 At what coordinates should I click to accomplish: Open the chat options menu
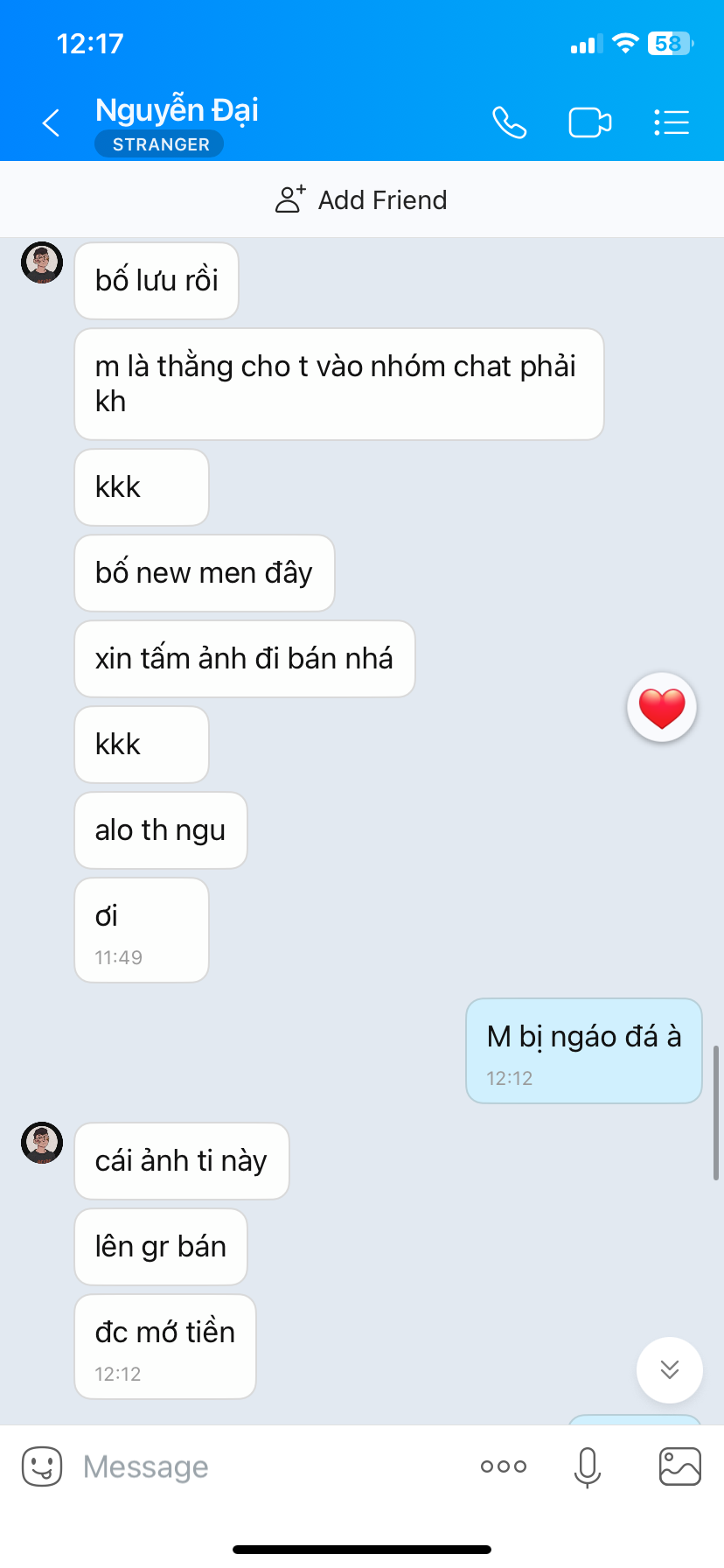click(672, 123)
